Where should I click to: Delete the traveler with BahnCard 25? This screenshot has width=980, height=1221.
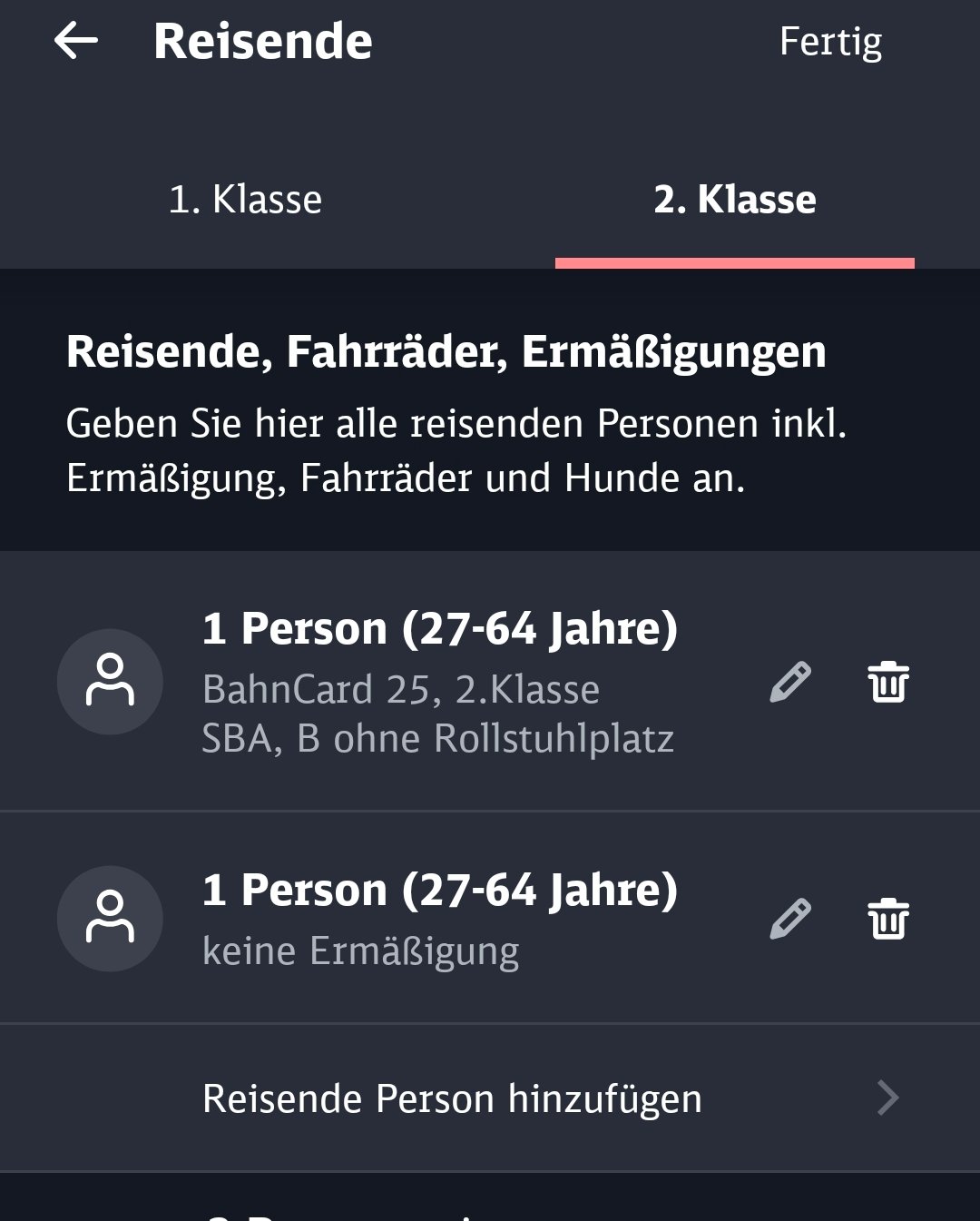[887, 683]
